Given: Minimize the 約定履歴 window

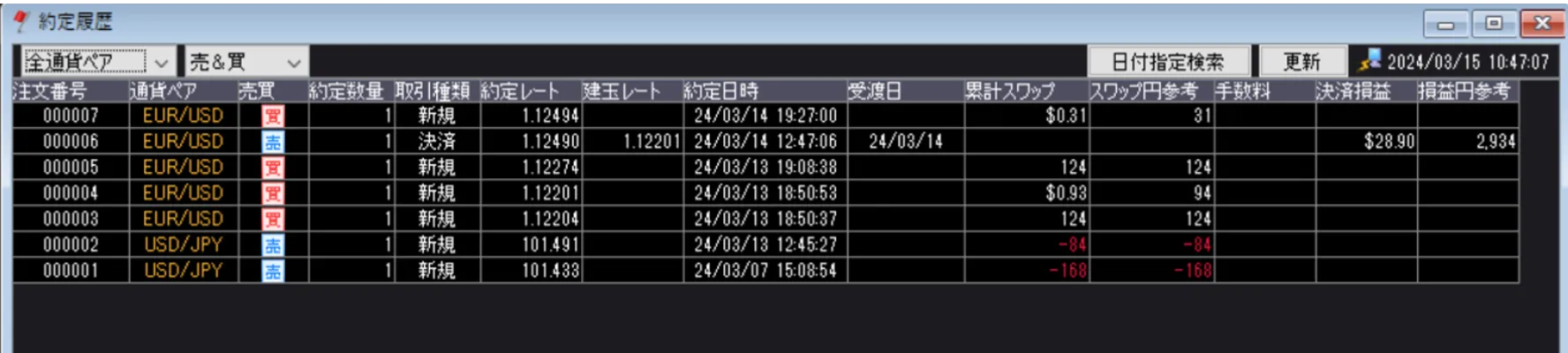Looking at the screenshot, I should coord(1445,24).
